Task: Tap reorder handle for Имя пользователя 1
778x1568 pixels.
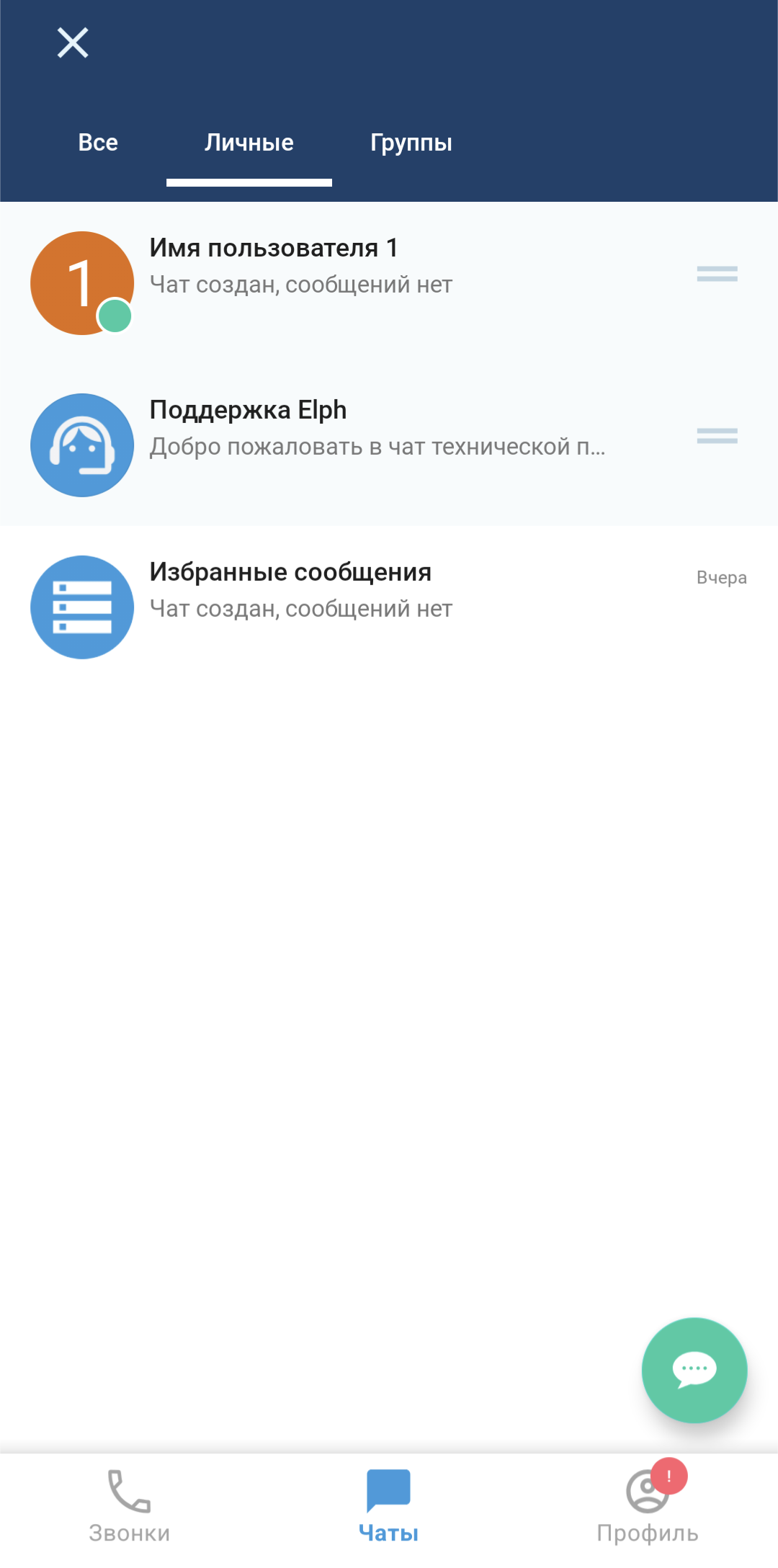Action: [x=717, y=274]
